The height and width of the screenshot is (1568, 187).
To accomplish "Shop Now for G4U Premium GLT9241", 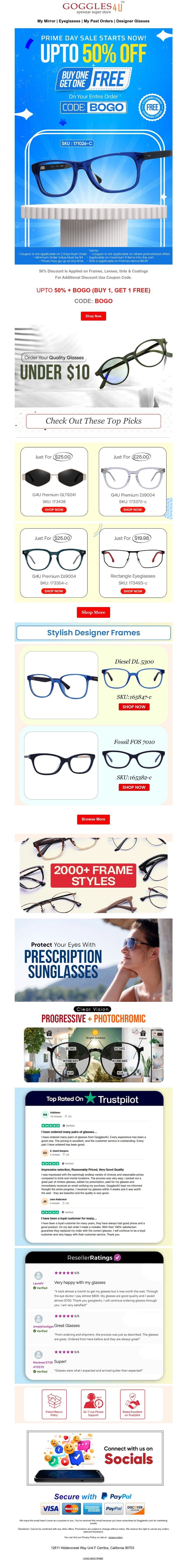I will (x=54, y=510).
